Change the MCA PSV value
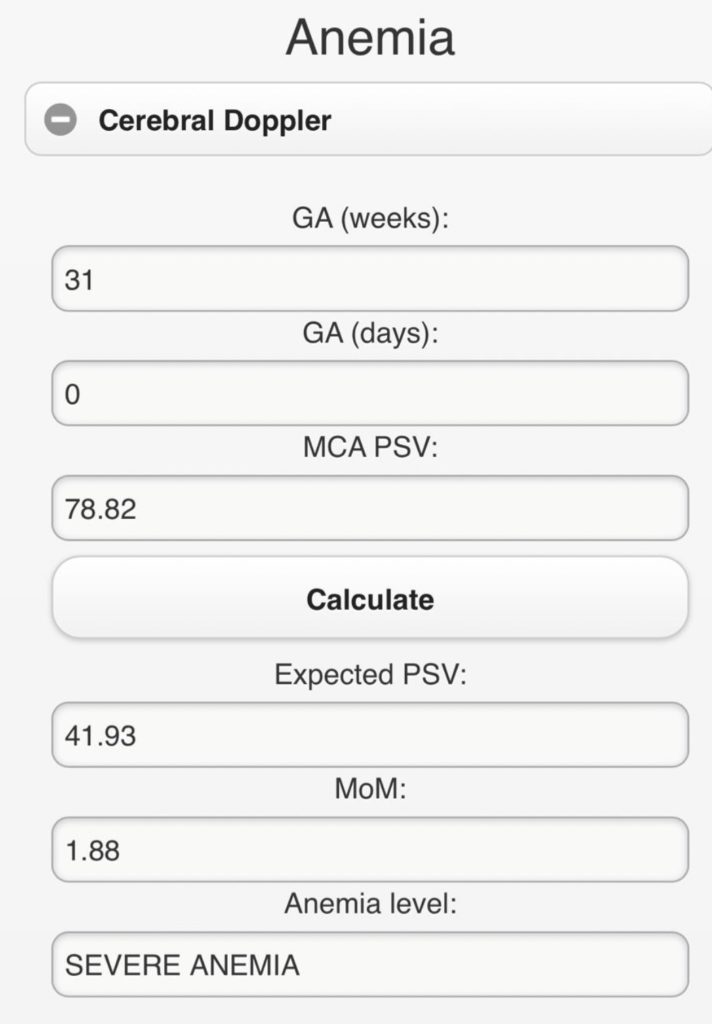Viewport: 712px width, 1024px height. tap(370, 509)
